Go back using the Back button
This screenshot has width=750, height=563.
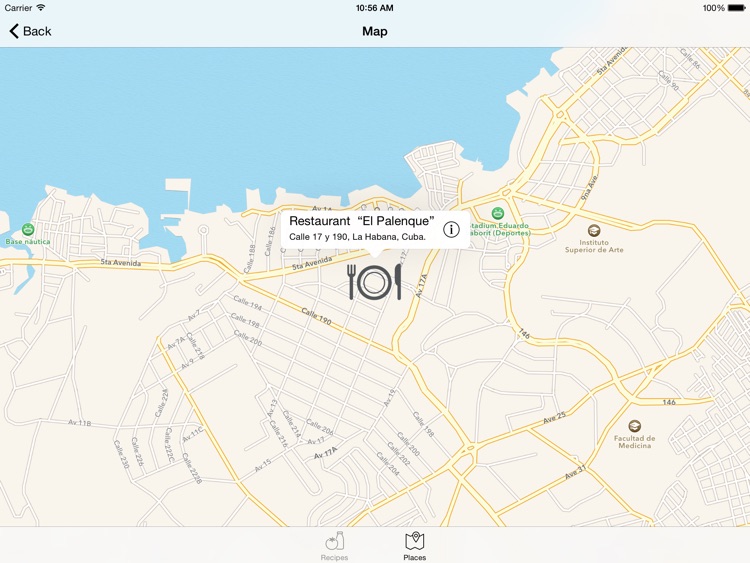30,31
